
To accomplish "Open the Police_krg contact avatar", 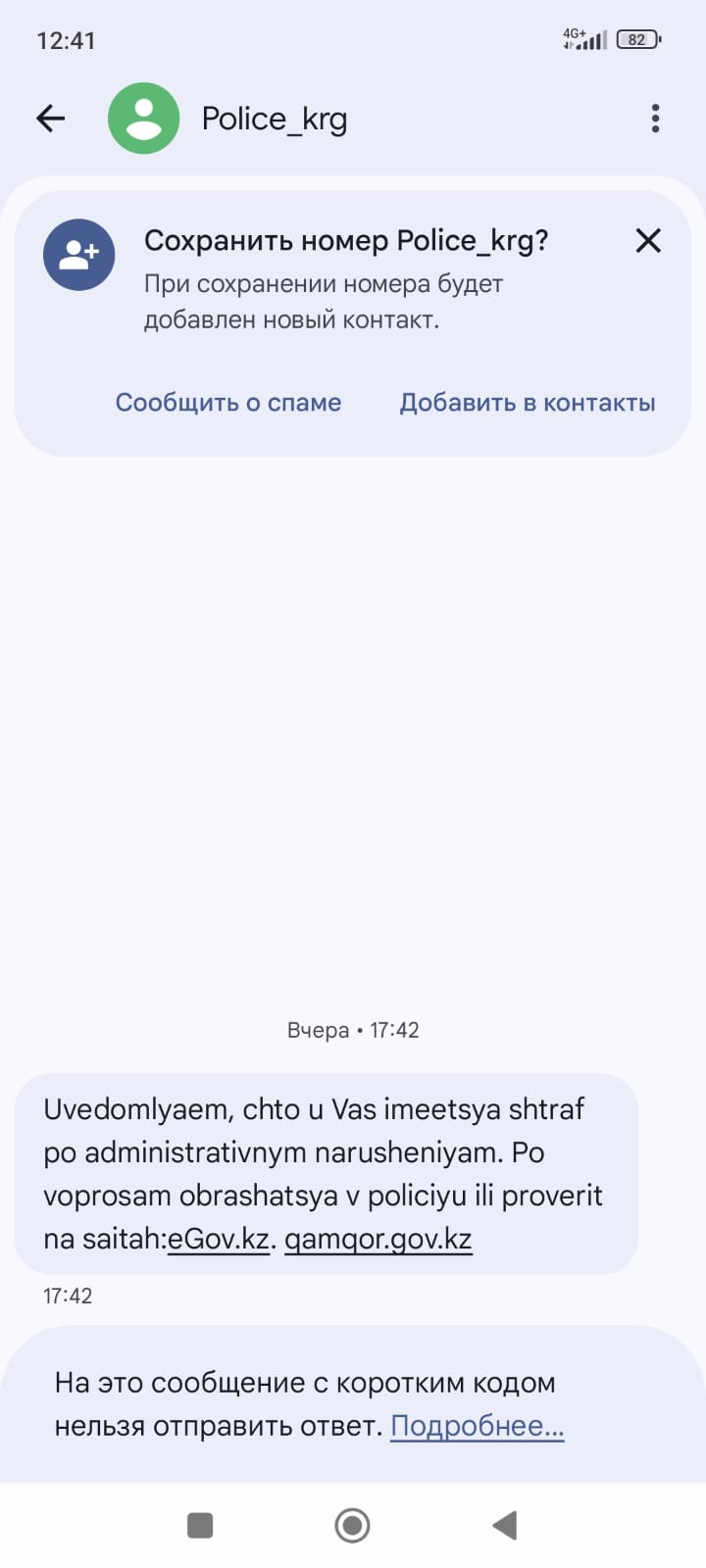I will (143, 119).
